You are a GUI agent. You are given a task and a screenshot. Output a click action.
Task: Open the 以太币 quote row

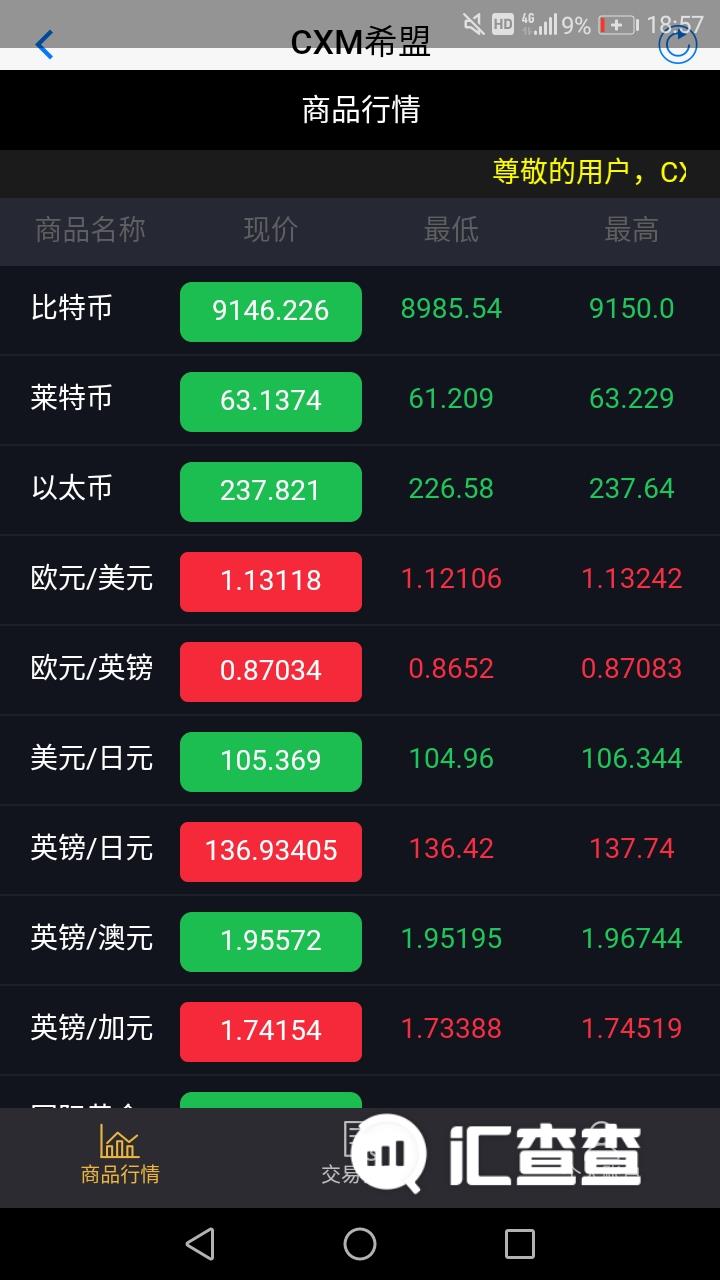coord(360,491)
